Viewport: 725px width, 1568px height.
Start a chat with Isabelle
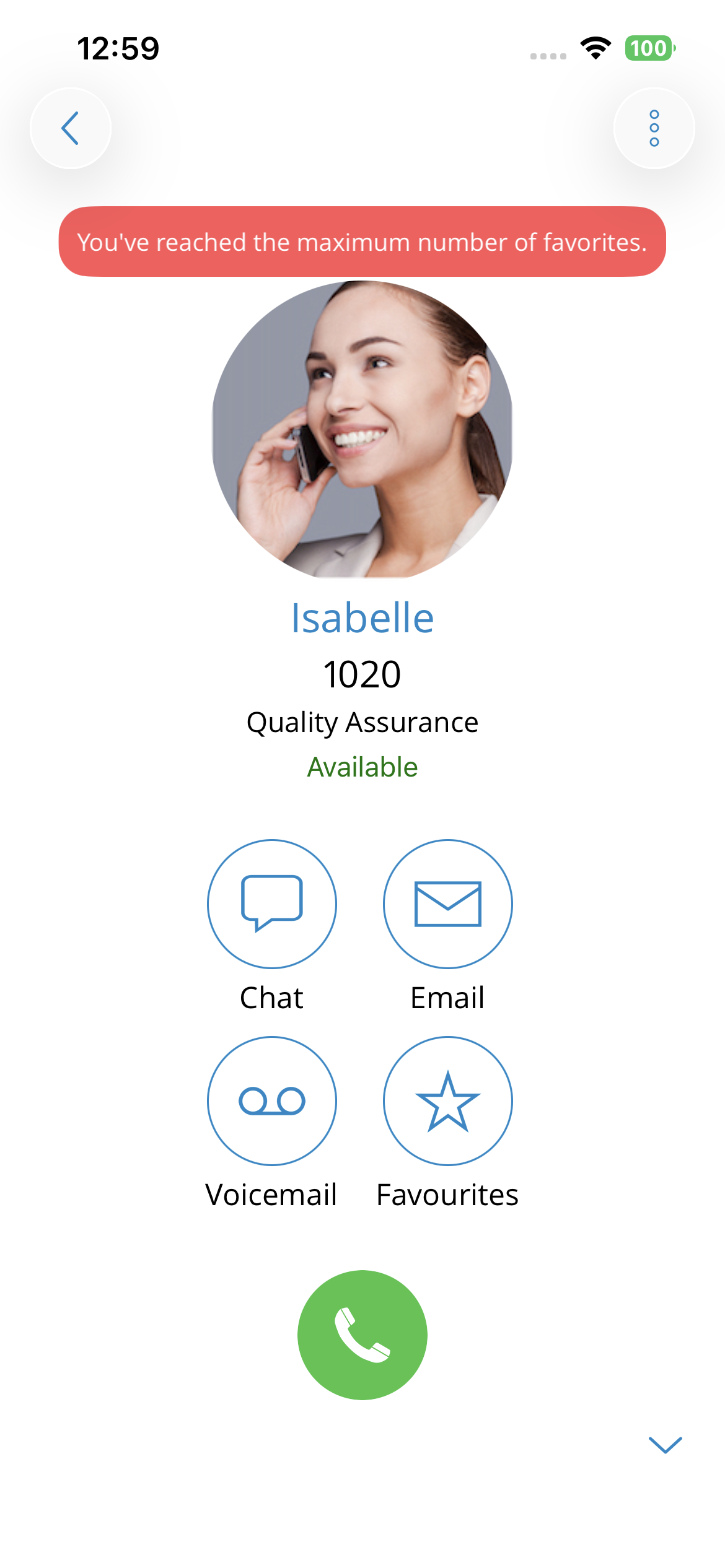click(272, 904)
